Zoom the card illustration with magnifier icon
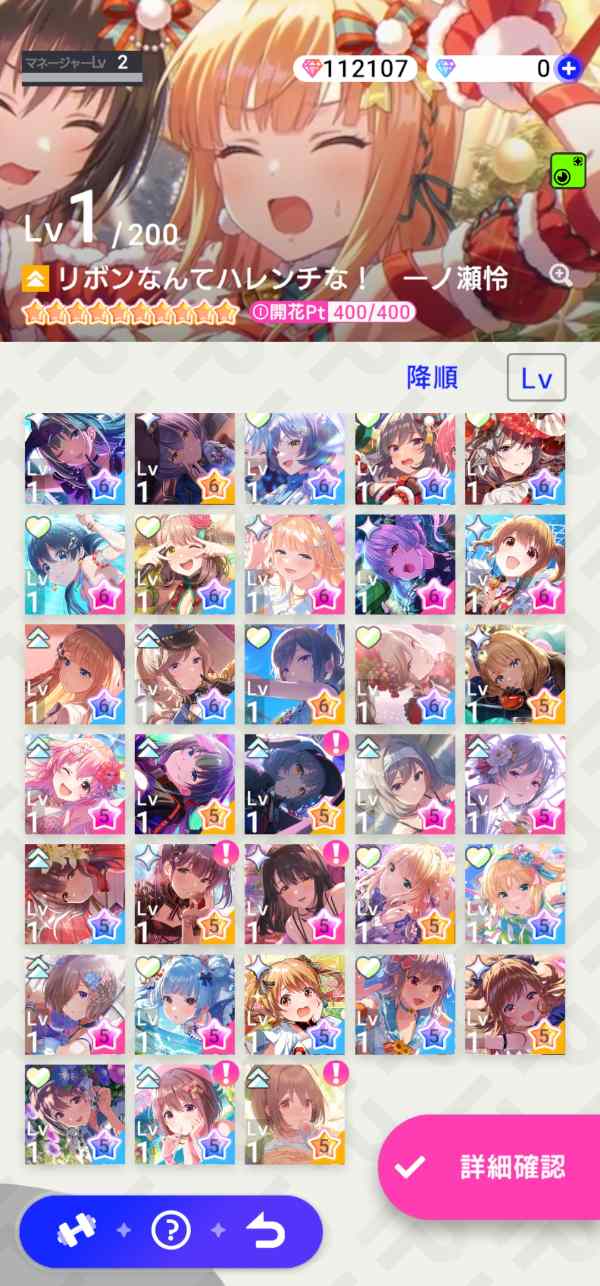 pyautogui.click(x=561, y=277)
